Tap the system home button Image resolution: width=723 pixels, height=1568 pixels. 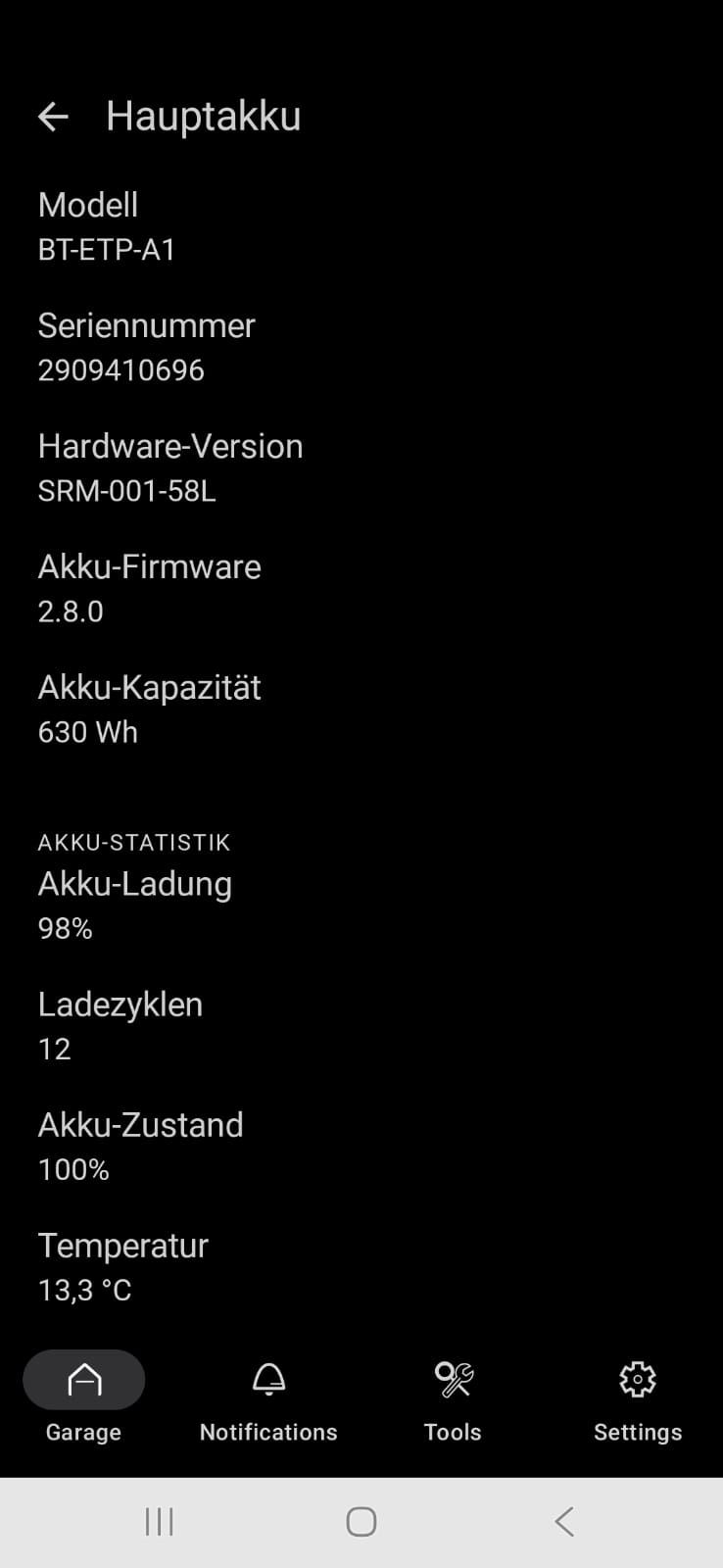tap(361, 1521)
